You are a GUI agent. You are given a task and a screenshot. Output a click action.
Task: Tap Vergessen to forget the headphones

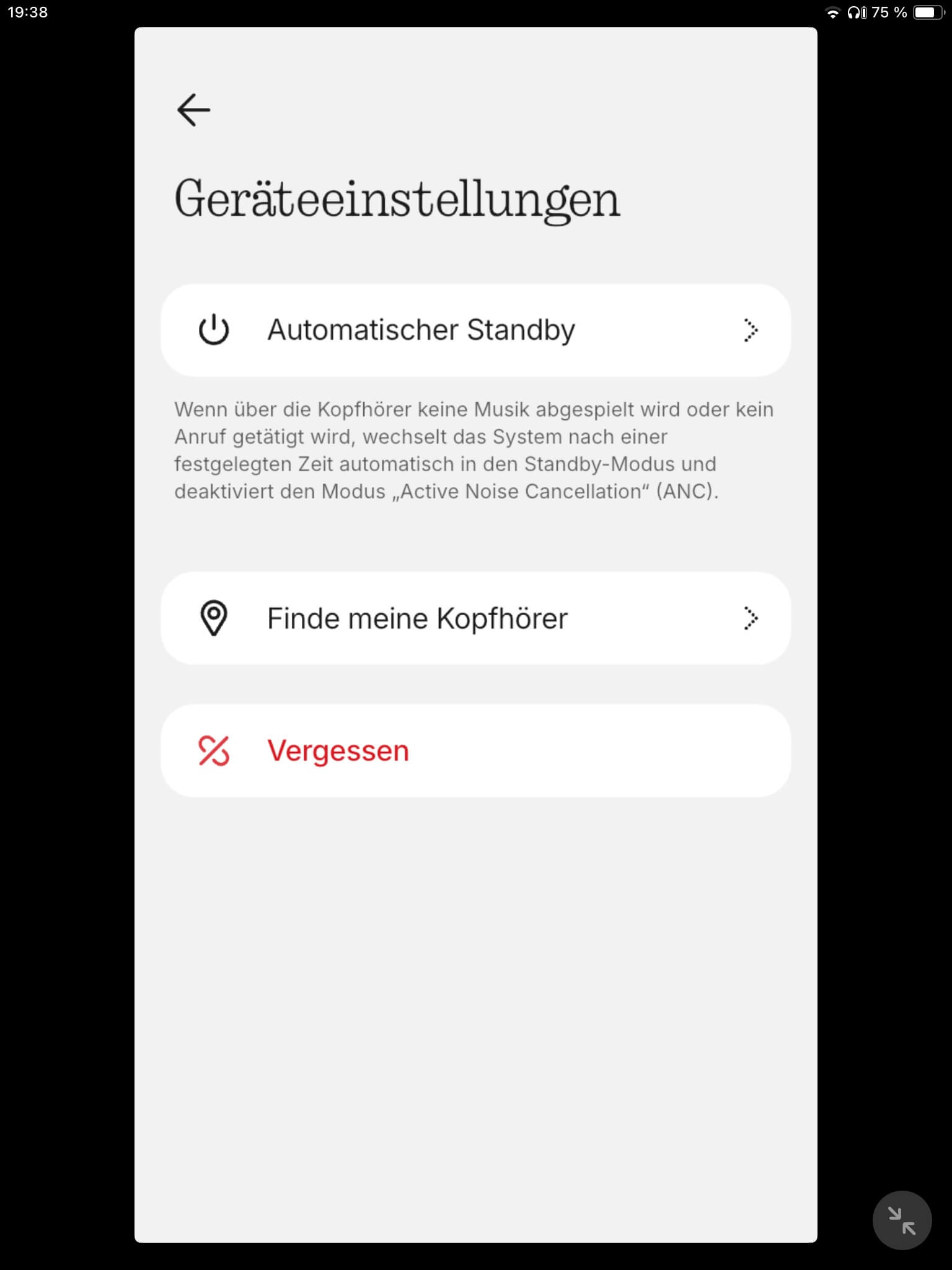pos(475,750)
